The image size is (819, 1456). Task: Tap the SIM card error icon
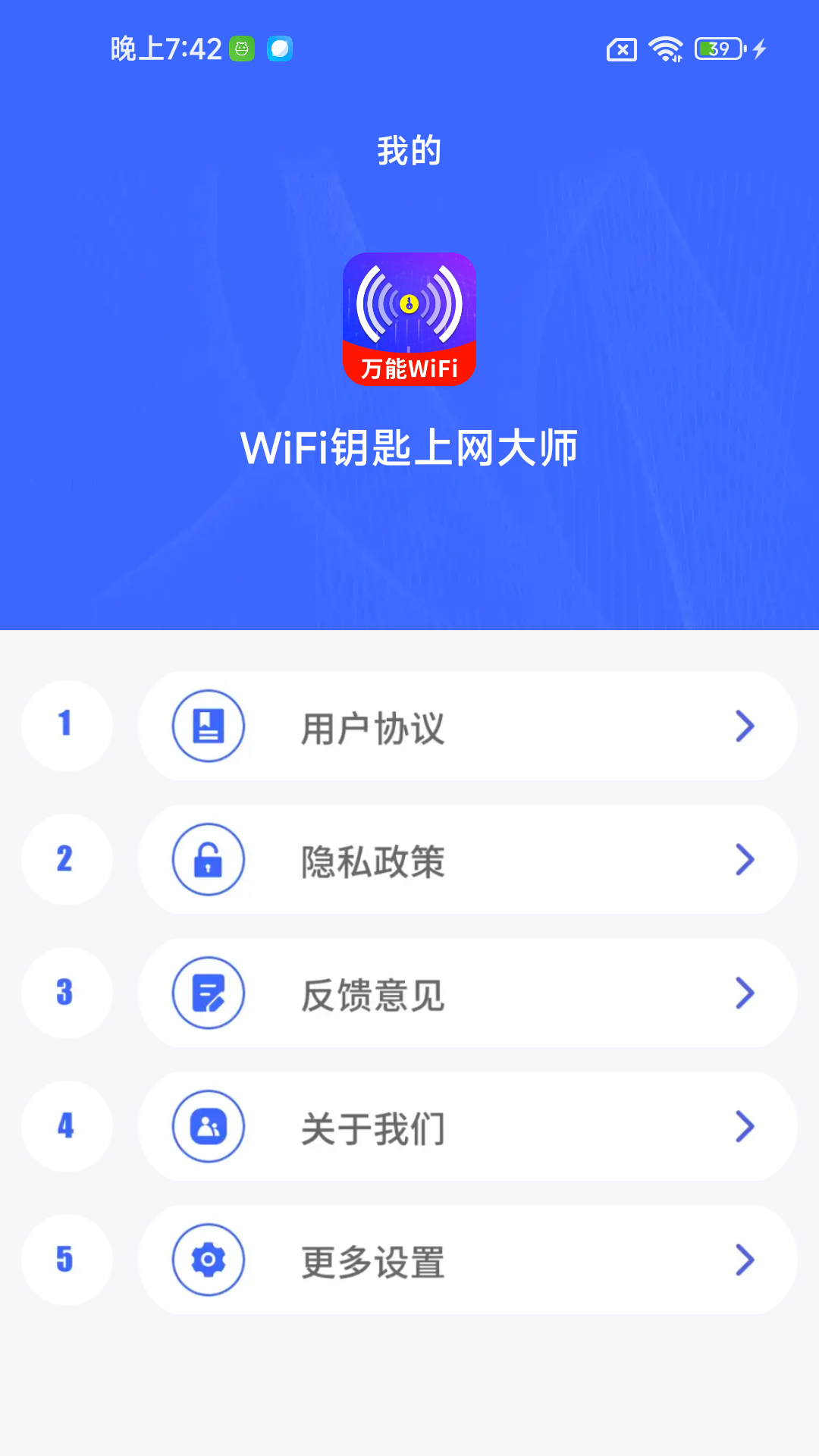coord(621,49)
